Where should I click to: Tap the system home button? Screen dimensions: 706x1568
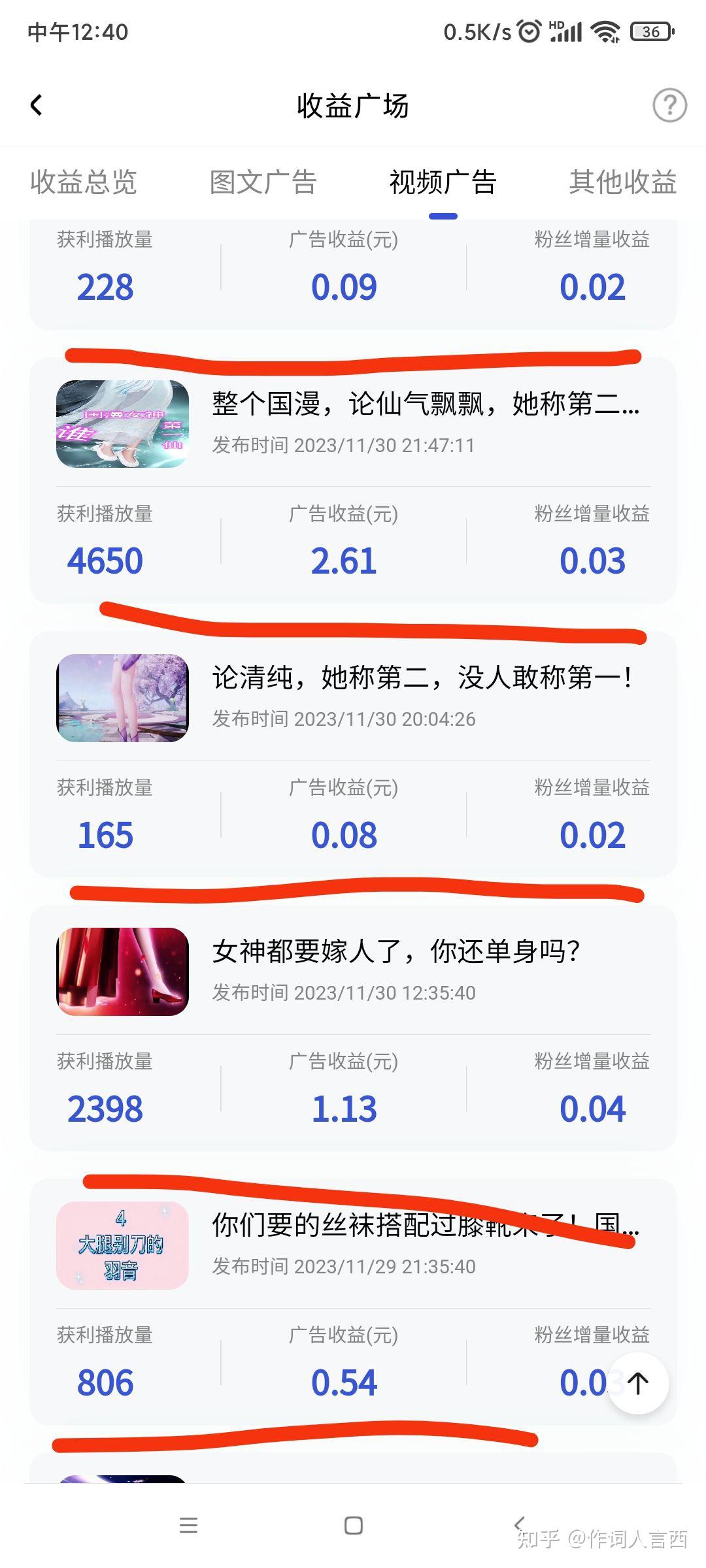tap(353, 1526)
